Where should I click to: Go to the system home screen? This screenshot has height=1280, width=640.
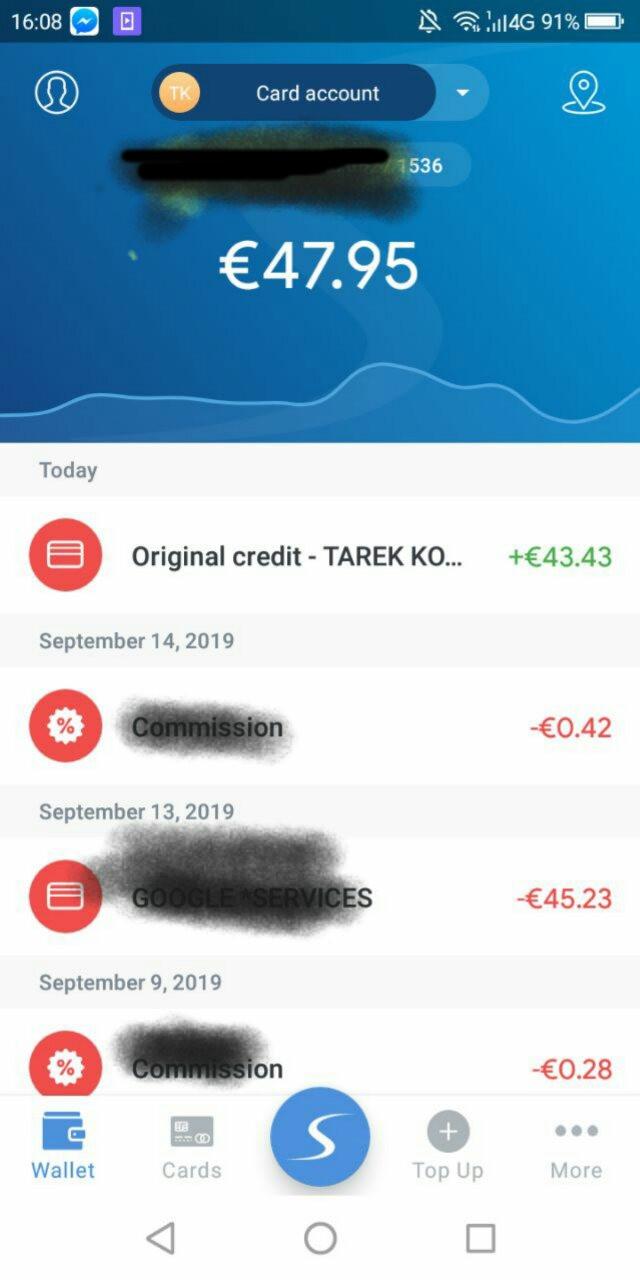pyautogui.click(x=320, y=1238)
